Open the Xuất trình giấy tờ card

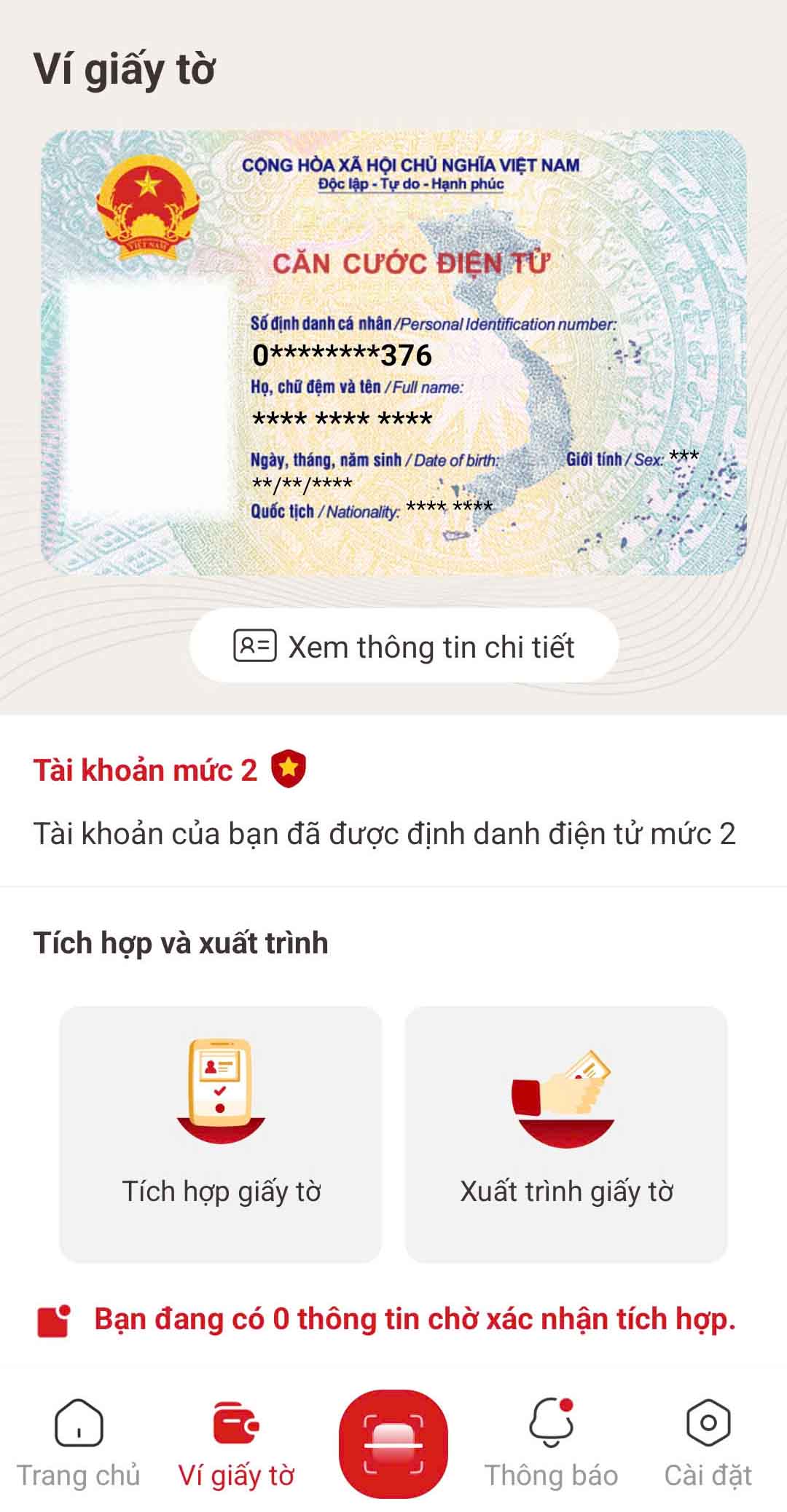[x=566, y=1134]
